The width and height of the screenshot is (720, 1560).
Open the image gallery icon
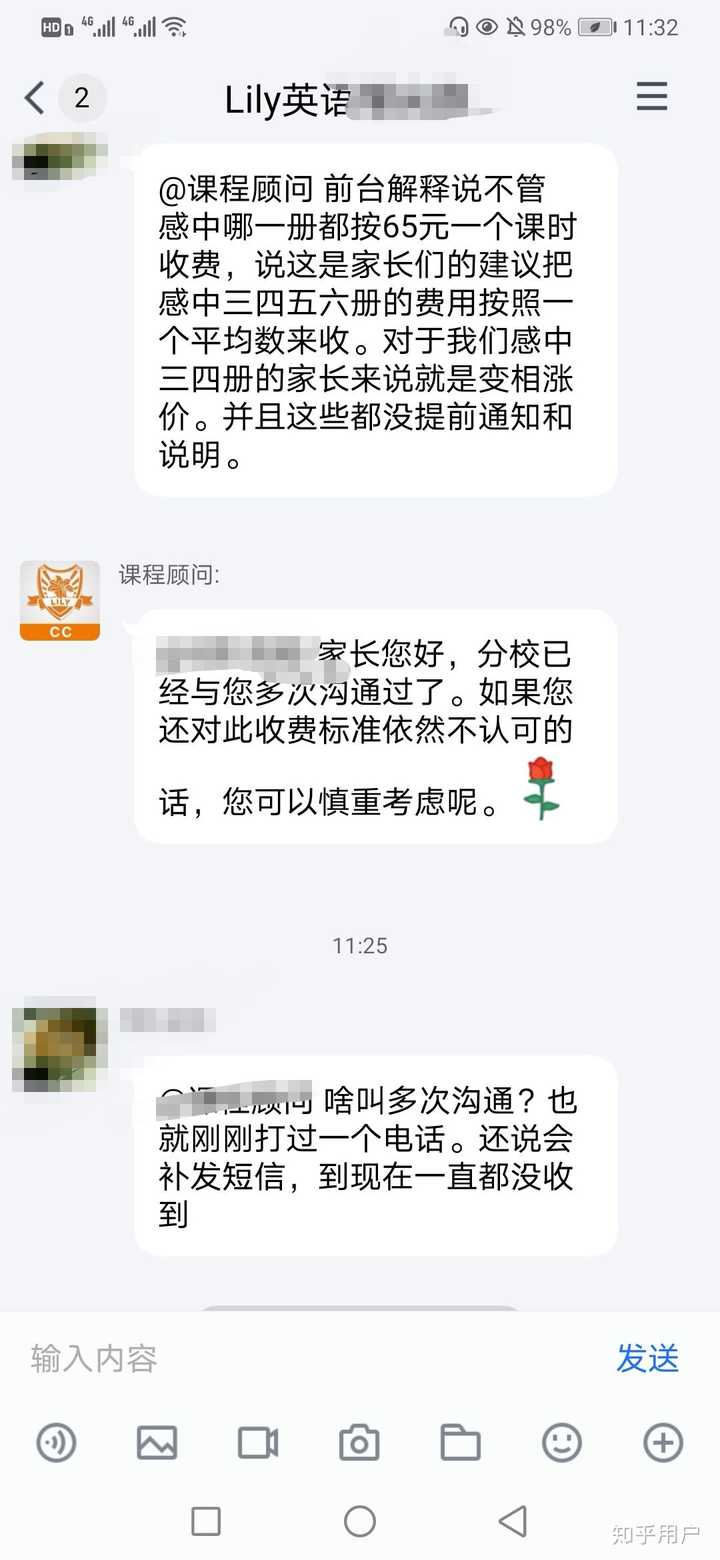pyautogui.click(x=156, y=1443)
